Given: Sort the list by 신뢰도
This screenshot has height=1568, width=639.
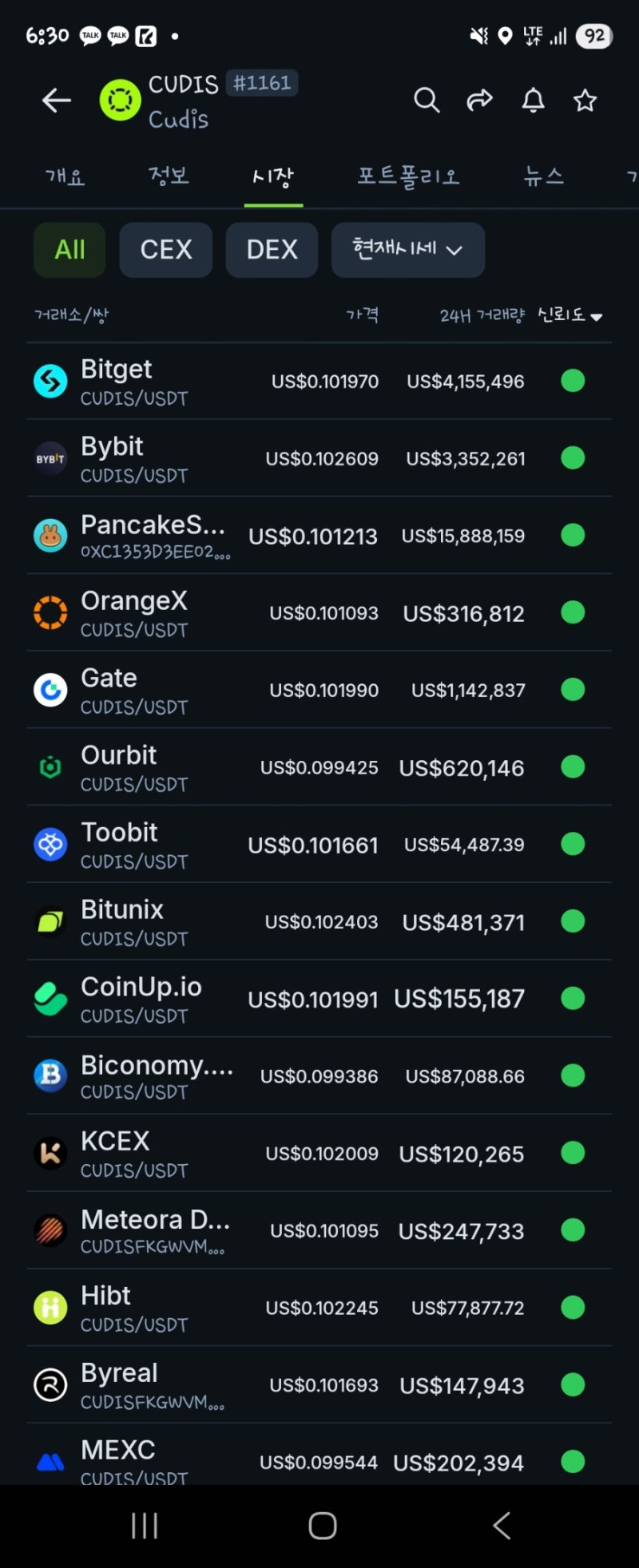Looking at the screenshot, I should coord(569,316).
